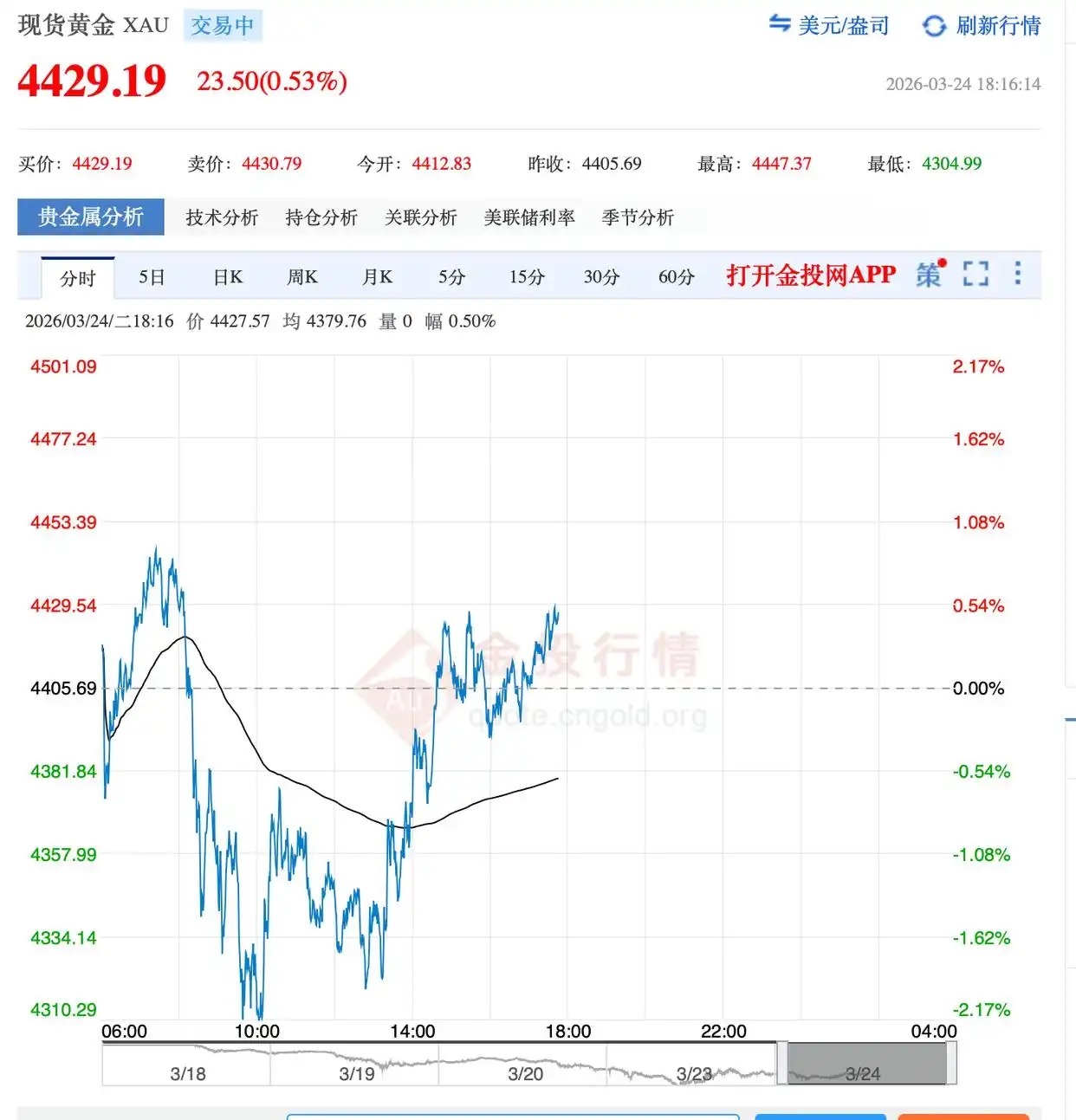The height and width of the screenshot is (1120, 1076).
Task: Open 季节分析 tab
Action: point(638,217)
